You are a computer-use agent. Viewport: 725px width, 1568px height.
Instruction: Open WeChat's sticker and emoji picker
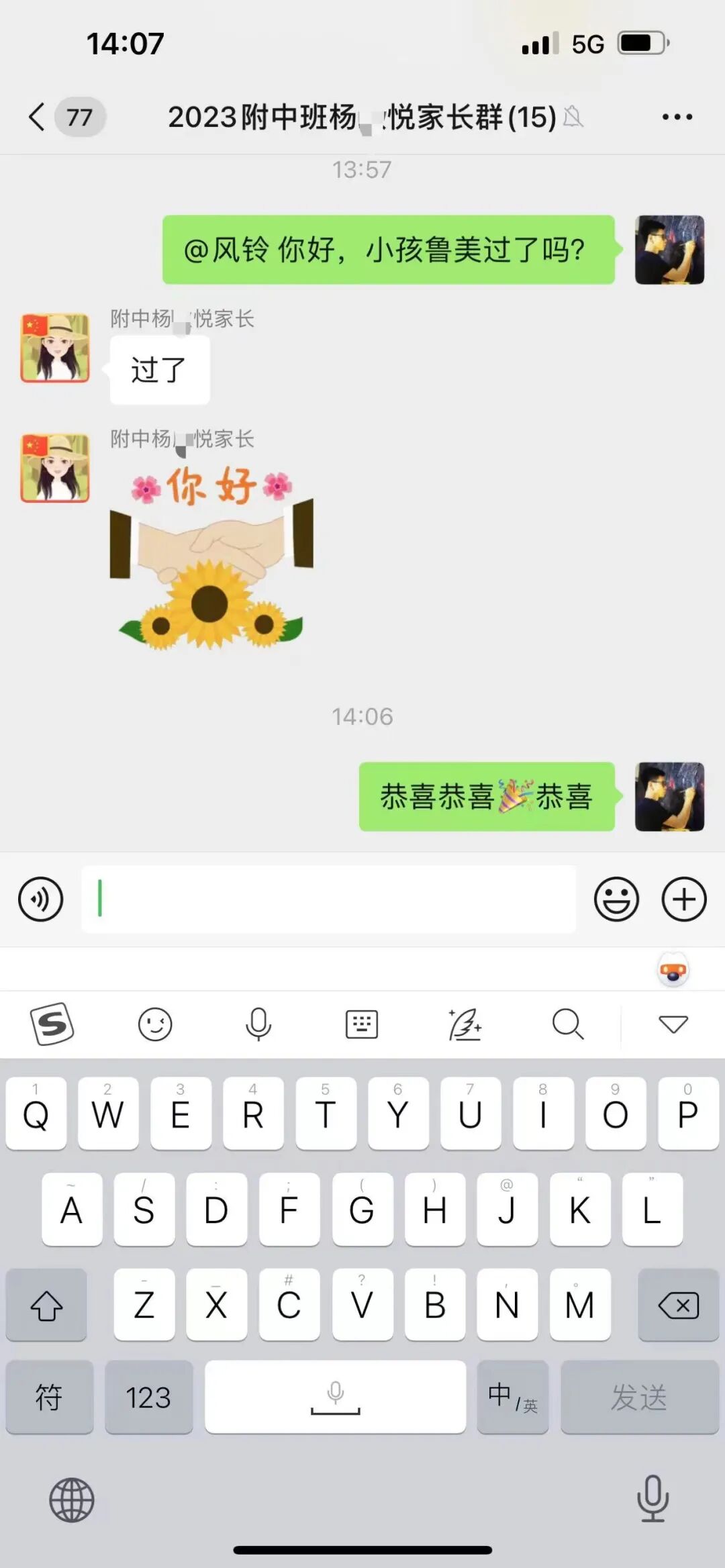(616, 897)
